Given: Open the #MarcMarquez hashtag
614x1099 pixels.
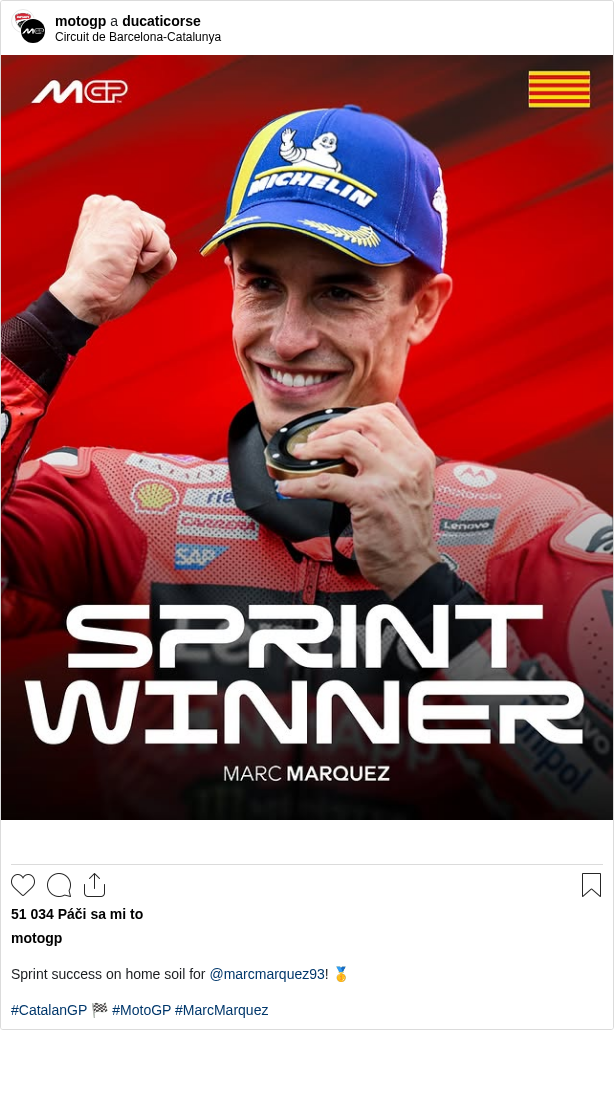Looking at the screenshot, I should 221,1010.
